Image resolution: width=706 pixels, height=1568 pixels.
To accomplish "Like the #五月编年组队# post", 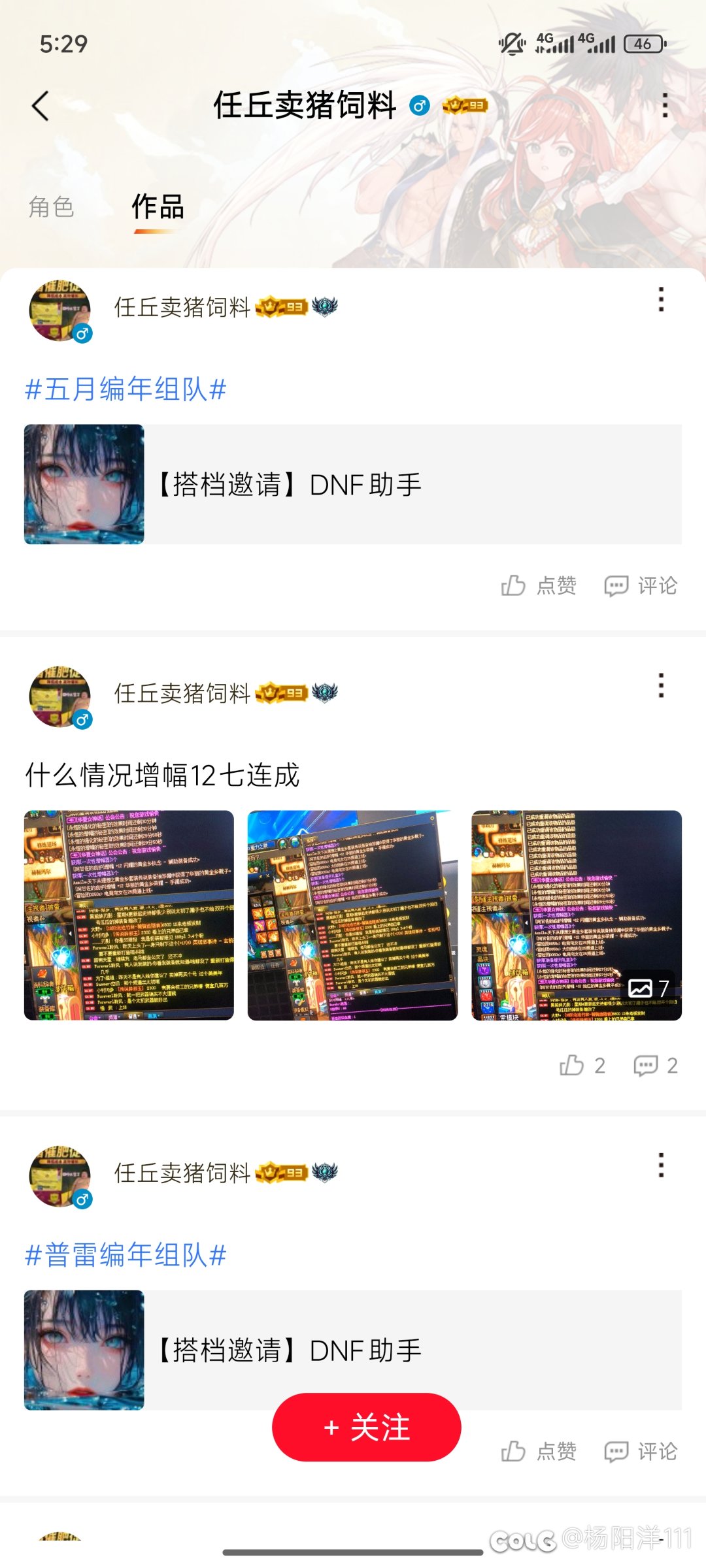I will [x=539, y=585].
